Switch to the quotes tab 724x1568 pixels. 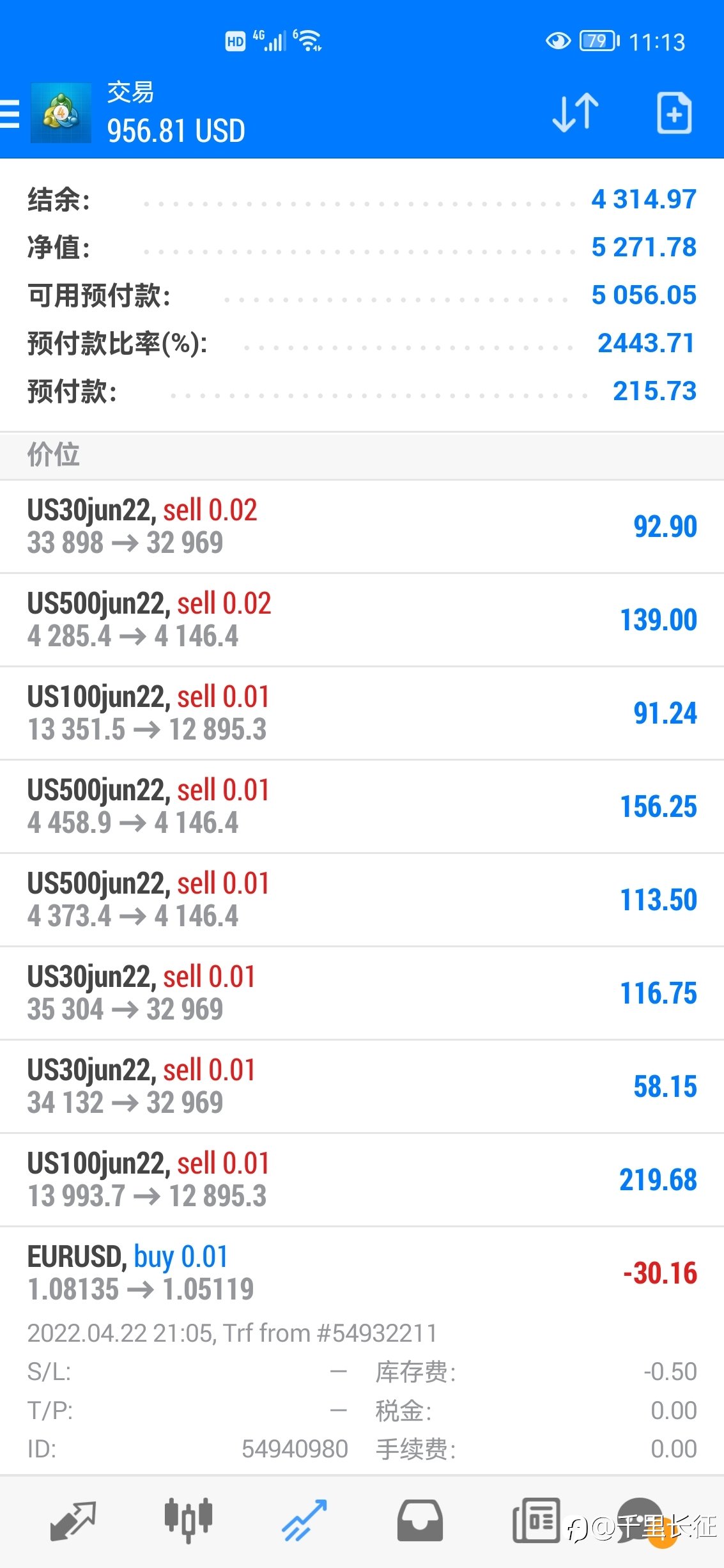coord(73,1521)
